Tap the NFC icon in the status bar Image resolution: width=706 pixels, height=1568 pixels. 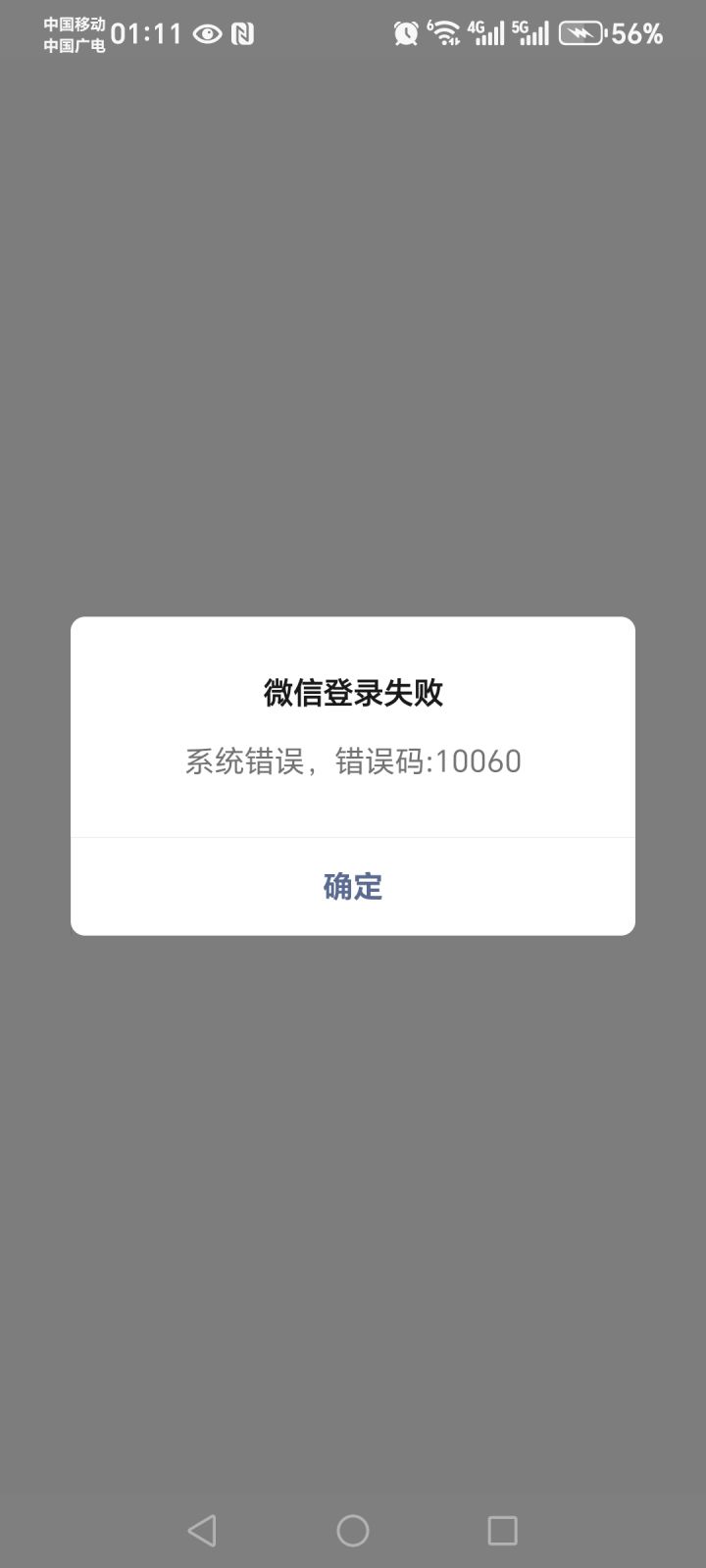242,32
